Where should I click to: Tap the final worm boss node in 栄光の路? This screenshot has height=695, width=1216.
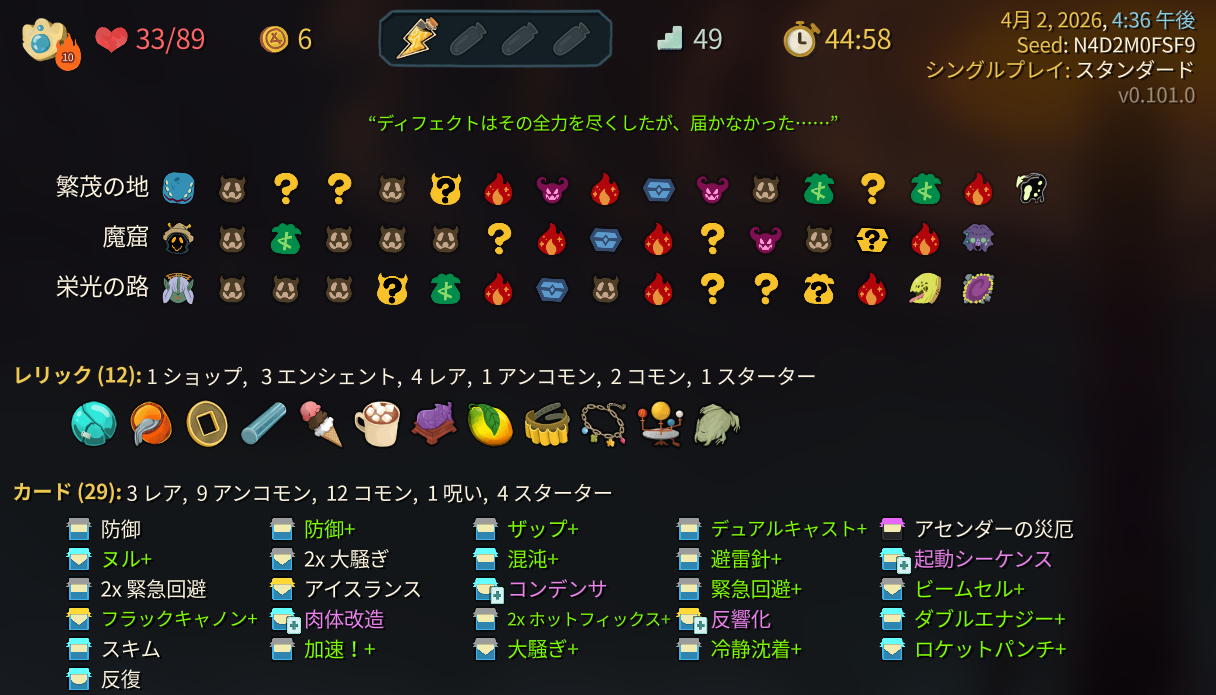pyautogui.click(x=924, y=288)
